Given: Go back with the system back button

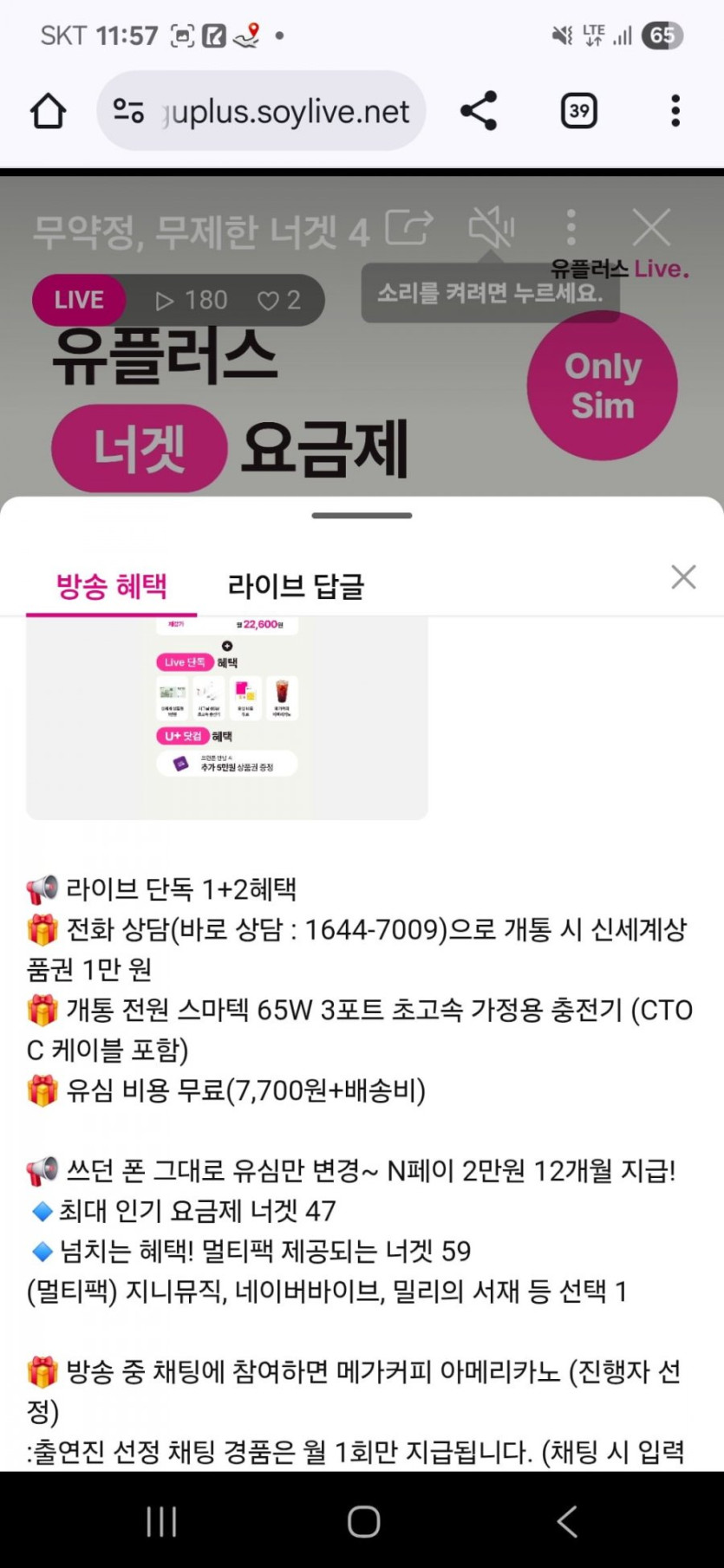Looking at the screenshot, I should coord(567,1521).
